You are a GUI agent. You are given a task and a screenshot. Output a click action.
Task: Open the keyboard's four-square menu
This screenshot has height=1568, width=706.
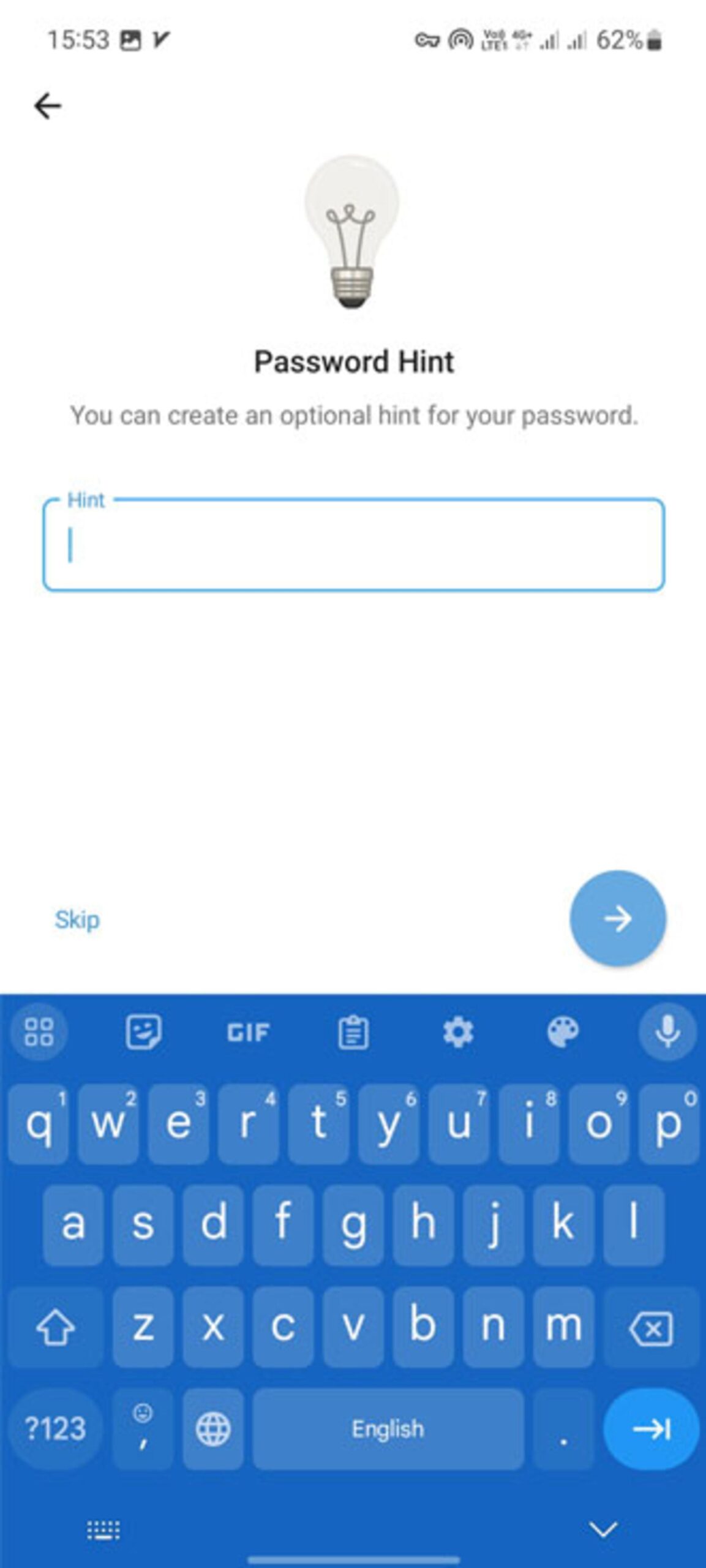point(39,1032)
